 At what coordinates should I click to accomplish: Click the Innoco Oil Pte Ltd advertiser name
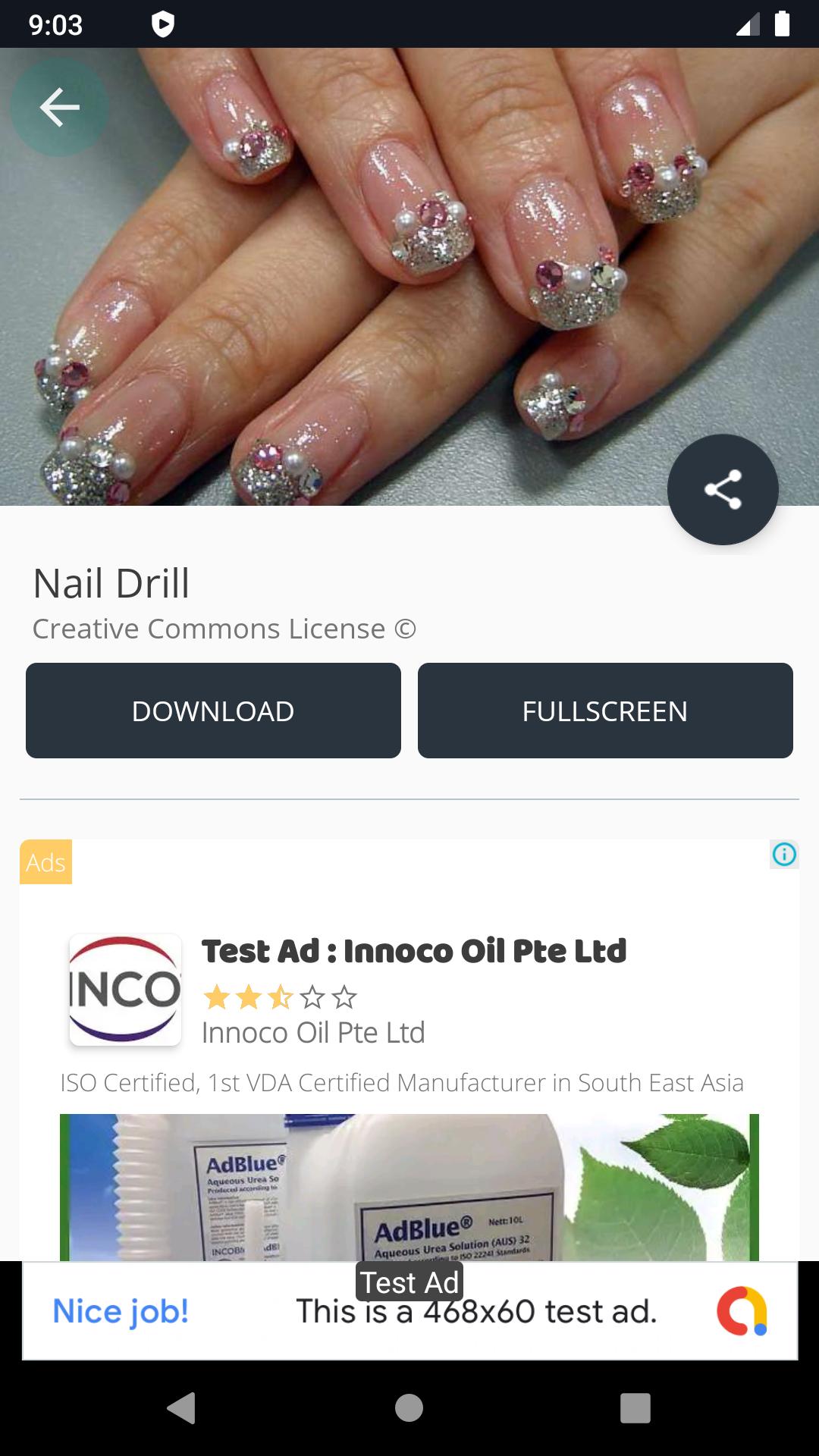pos(313,1032)
